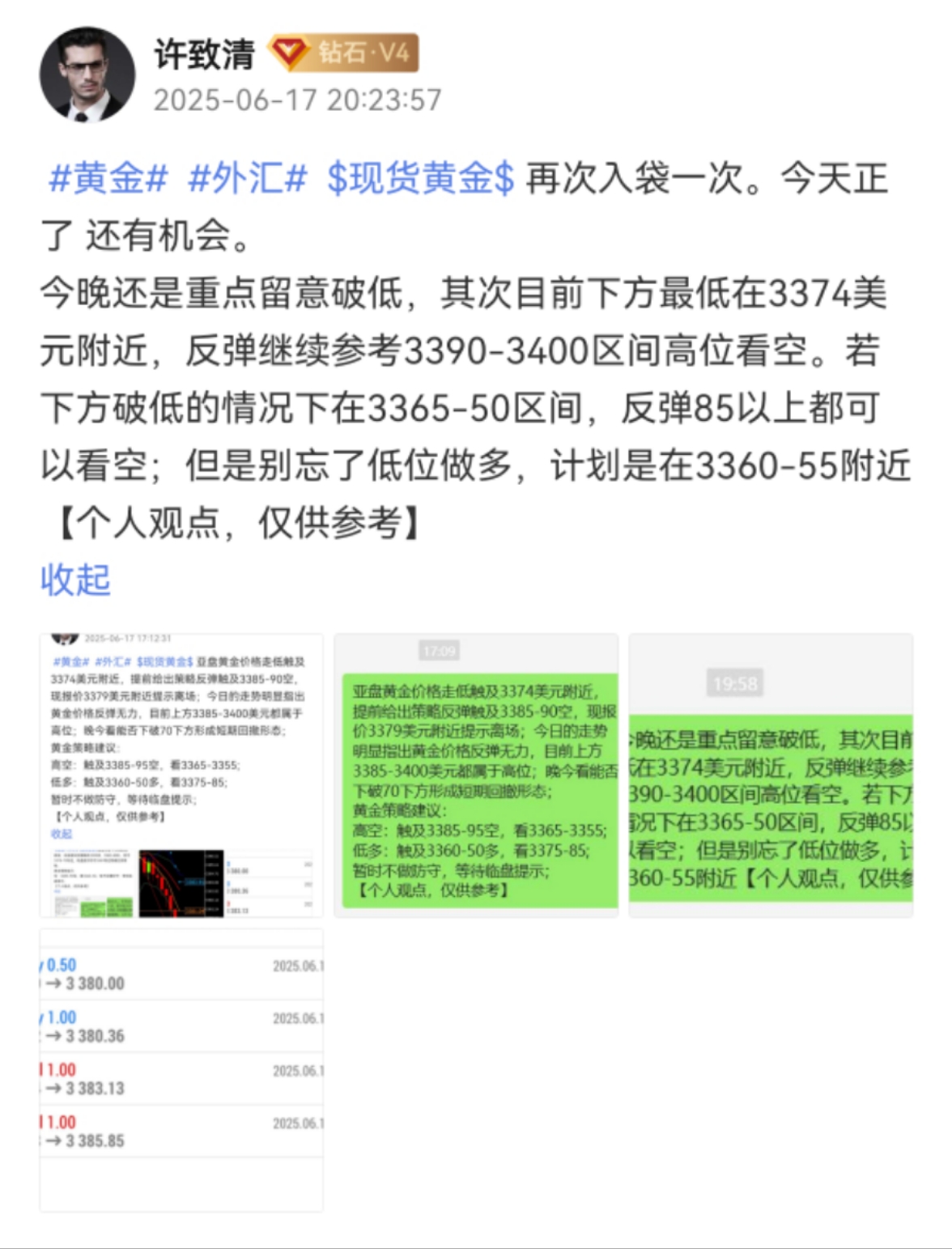Open 许致清's profile avatar
Image resolution: width=952 pixels, height=1249 pixels.
[x=87, y=74]
